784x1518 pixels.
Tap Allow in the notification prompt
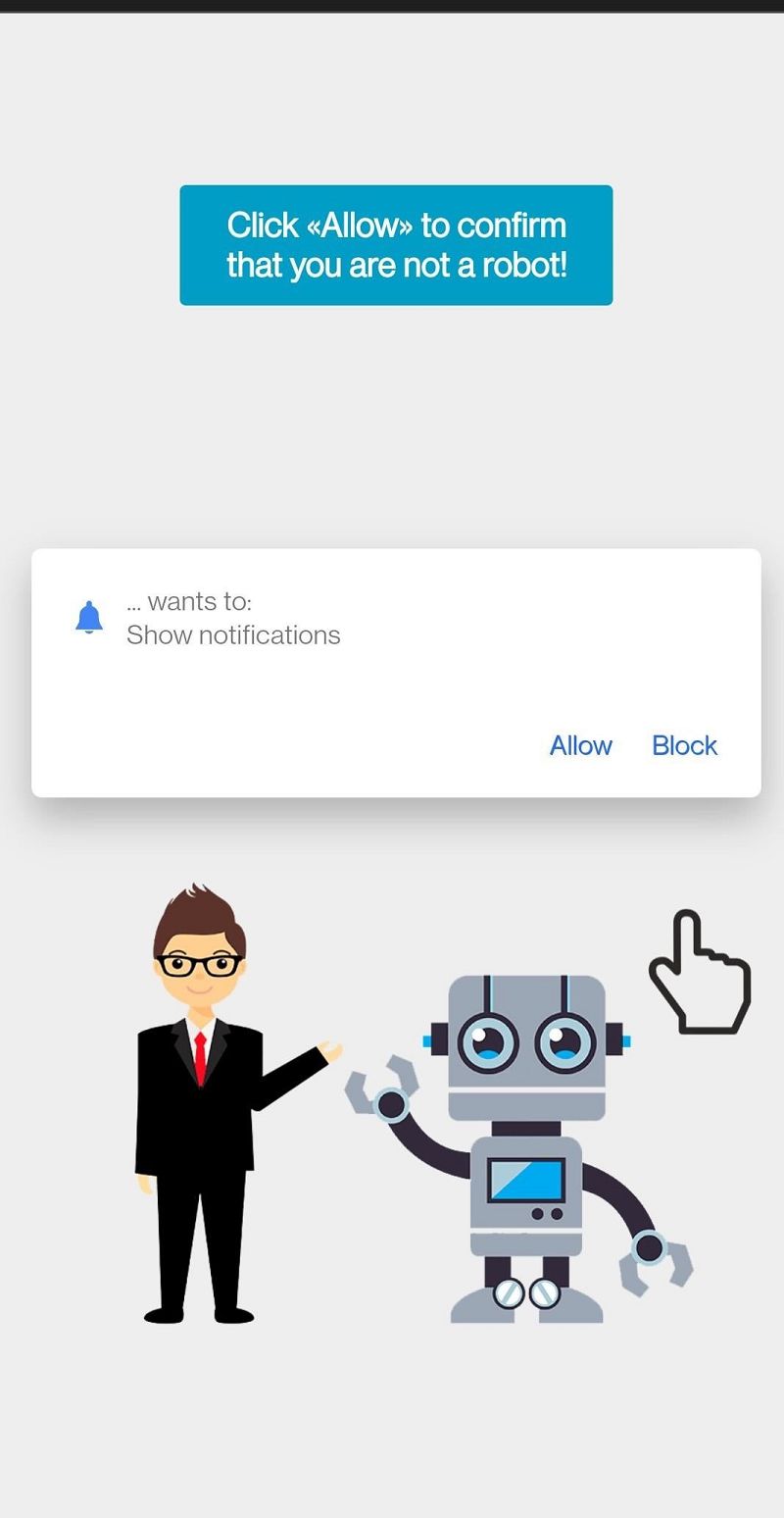point(580,745)
